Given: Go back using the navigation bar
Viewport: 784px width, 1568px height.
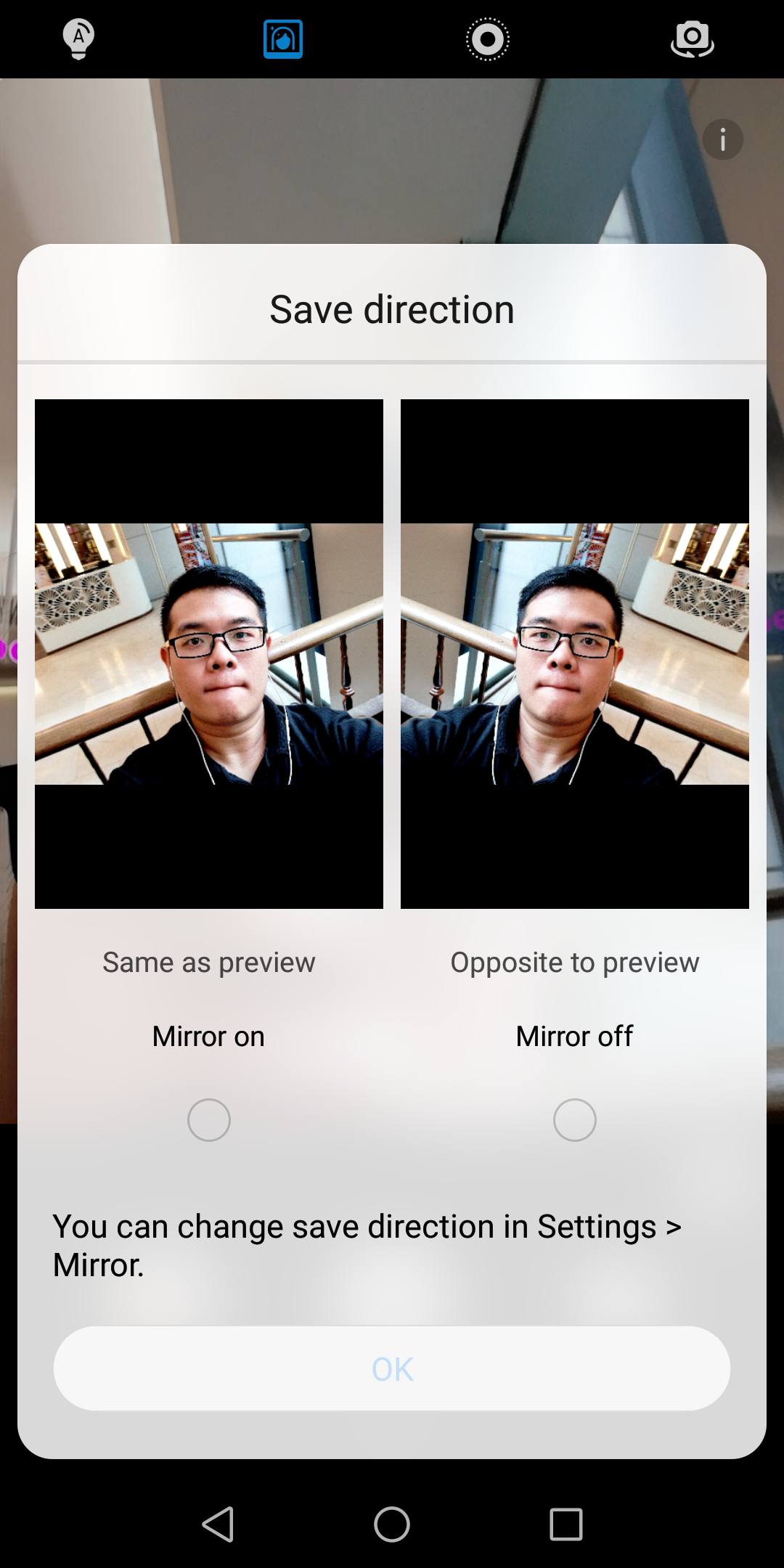Looking at the screenshot, I should click(218, 1524).
